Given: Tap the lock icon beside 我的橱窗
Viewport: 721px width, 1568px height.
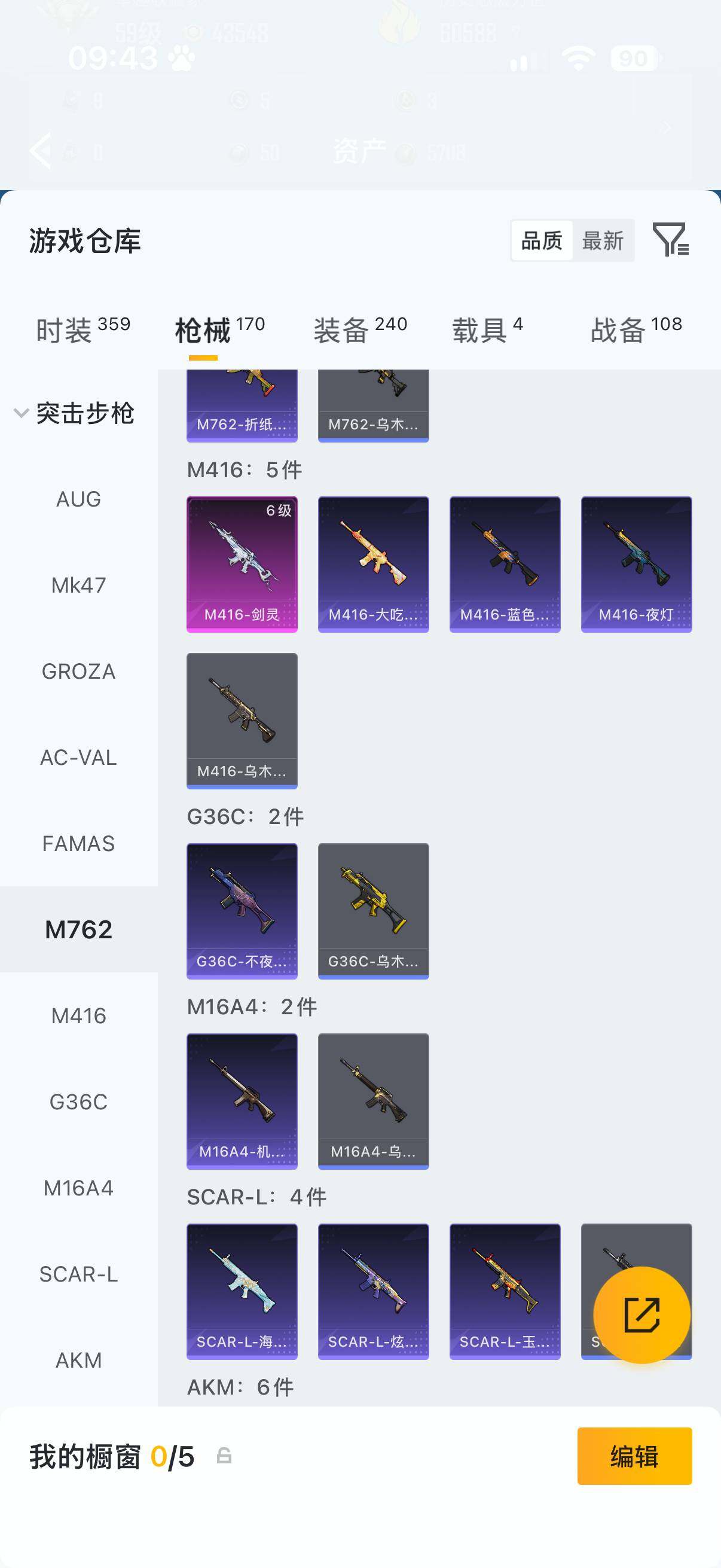Looking at the screenshot, I should point(224,1456).
